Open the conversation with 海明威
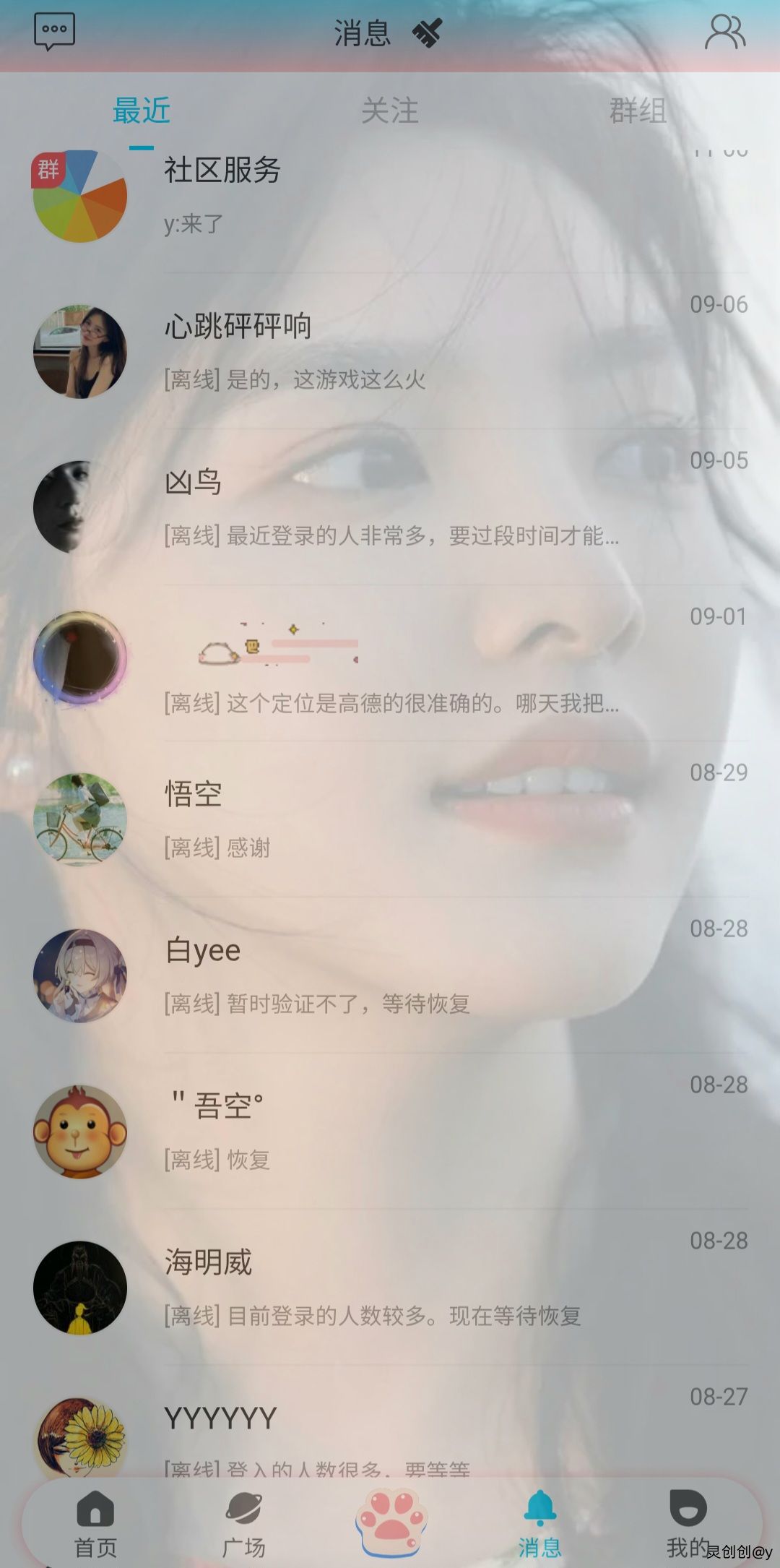The height and width of the screenshot is (1568, 780). 390,1288
